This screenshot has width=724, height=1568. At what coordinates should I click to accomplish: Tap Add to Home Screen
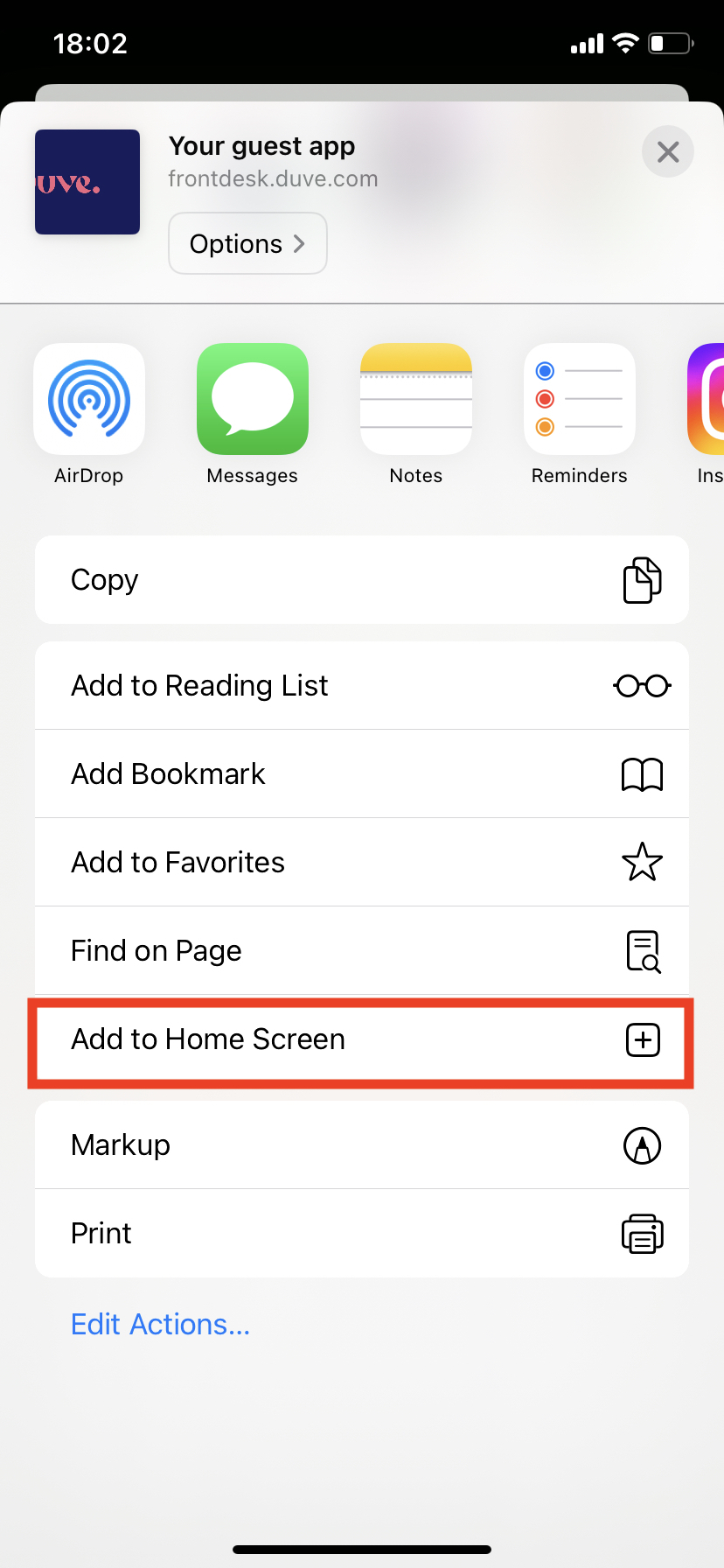click(x=362, y=1039)
